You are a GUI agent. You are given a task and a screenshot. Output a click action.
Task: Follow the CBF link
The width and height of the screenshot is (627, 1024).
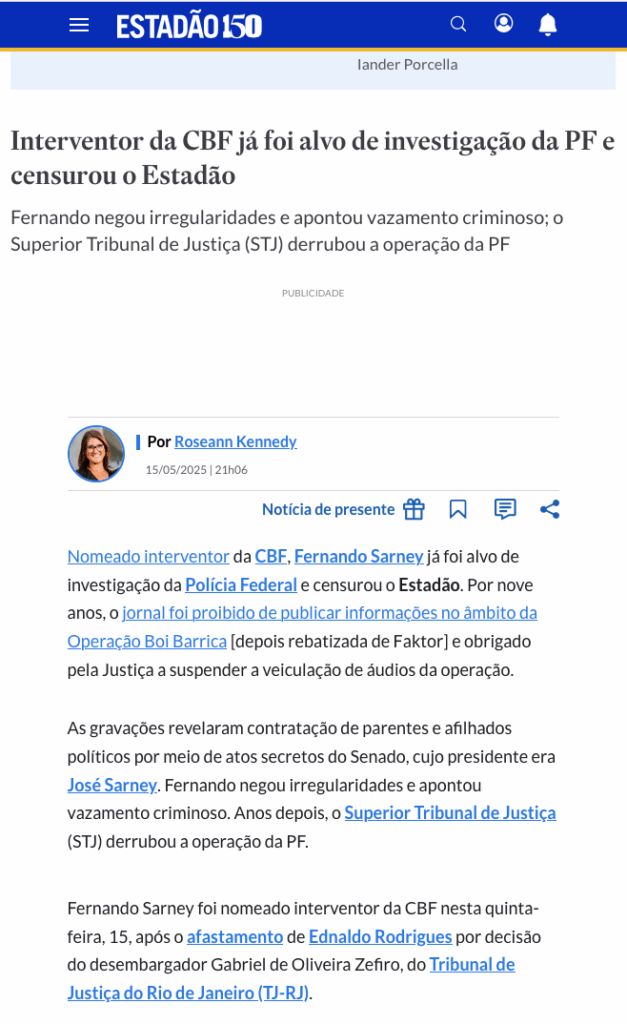(270, 556)
